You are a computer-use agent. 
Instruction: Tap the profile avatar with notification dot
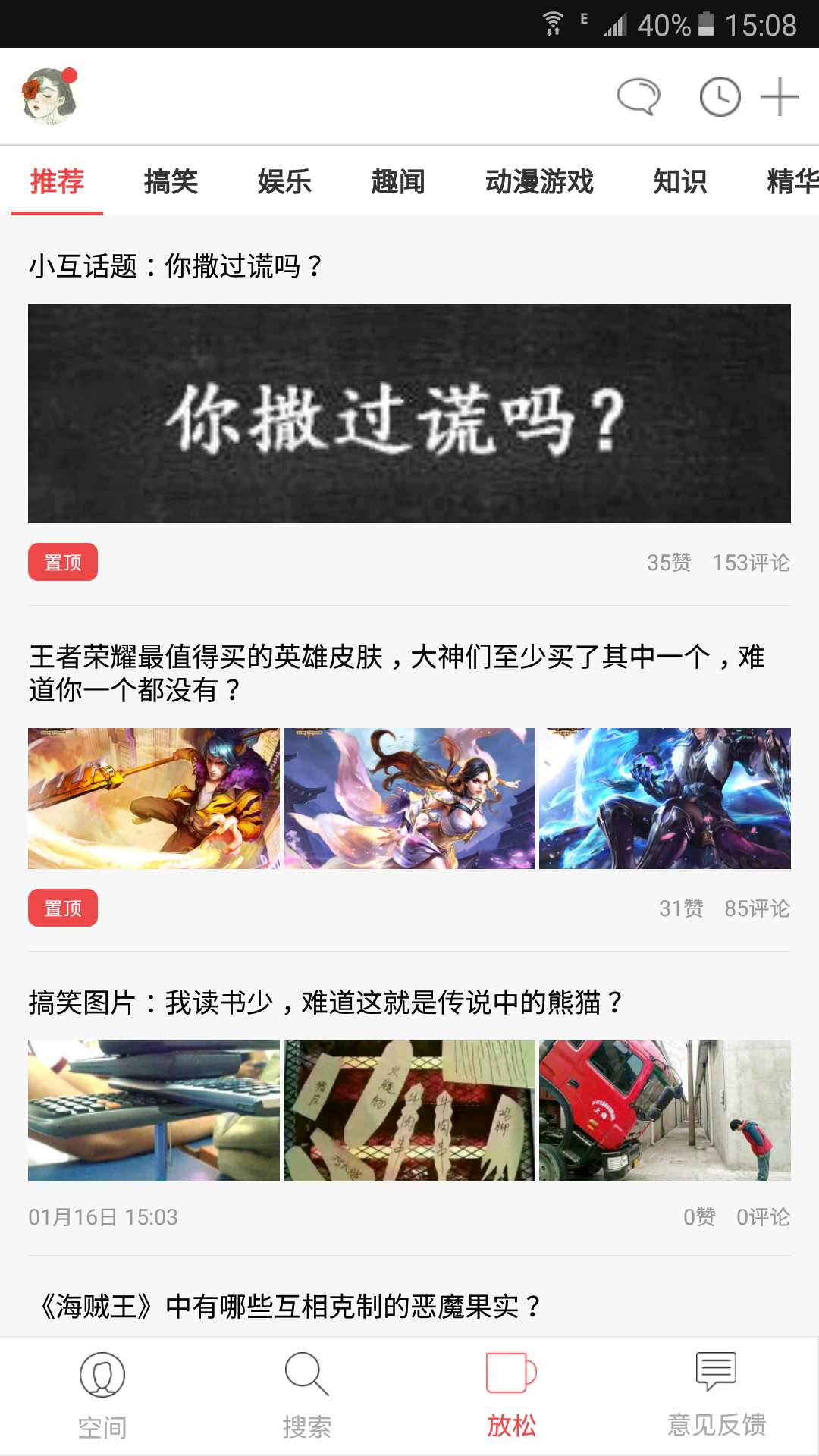(50, 96)
